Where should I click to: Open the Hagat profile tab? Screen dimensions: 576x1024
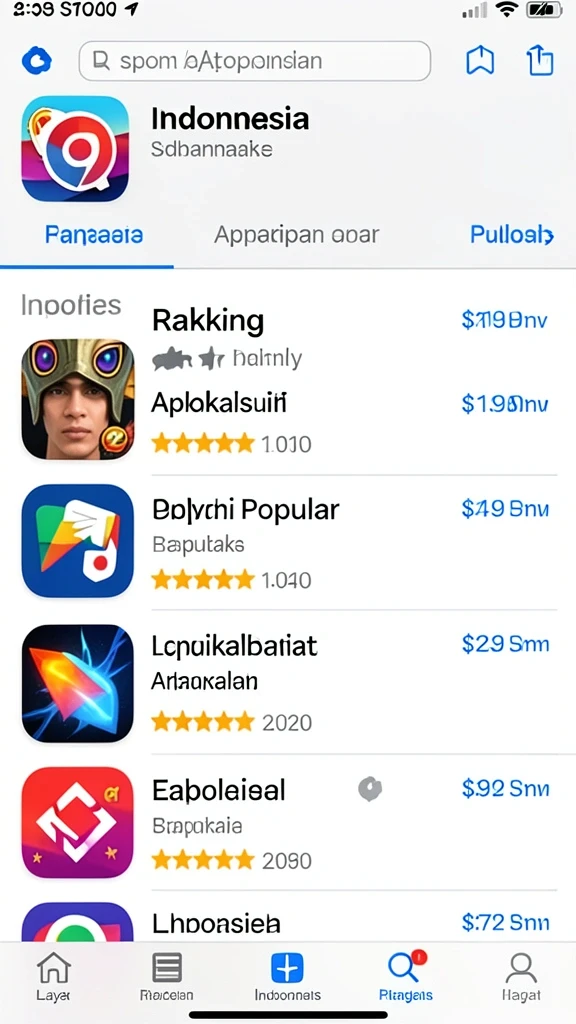click(521, 976)
